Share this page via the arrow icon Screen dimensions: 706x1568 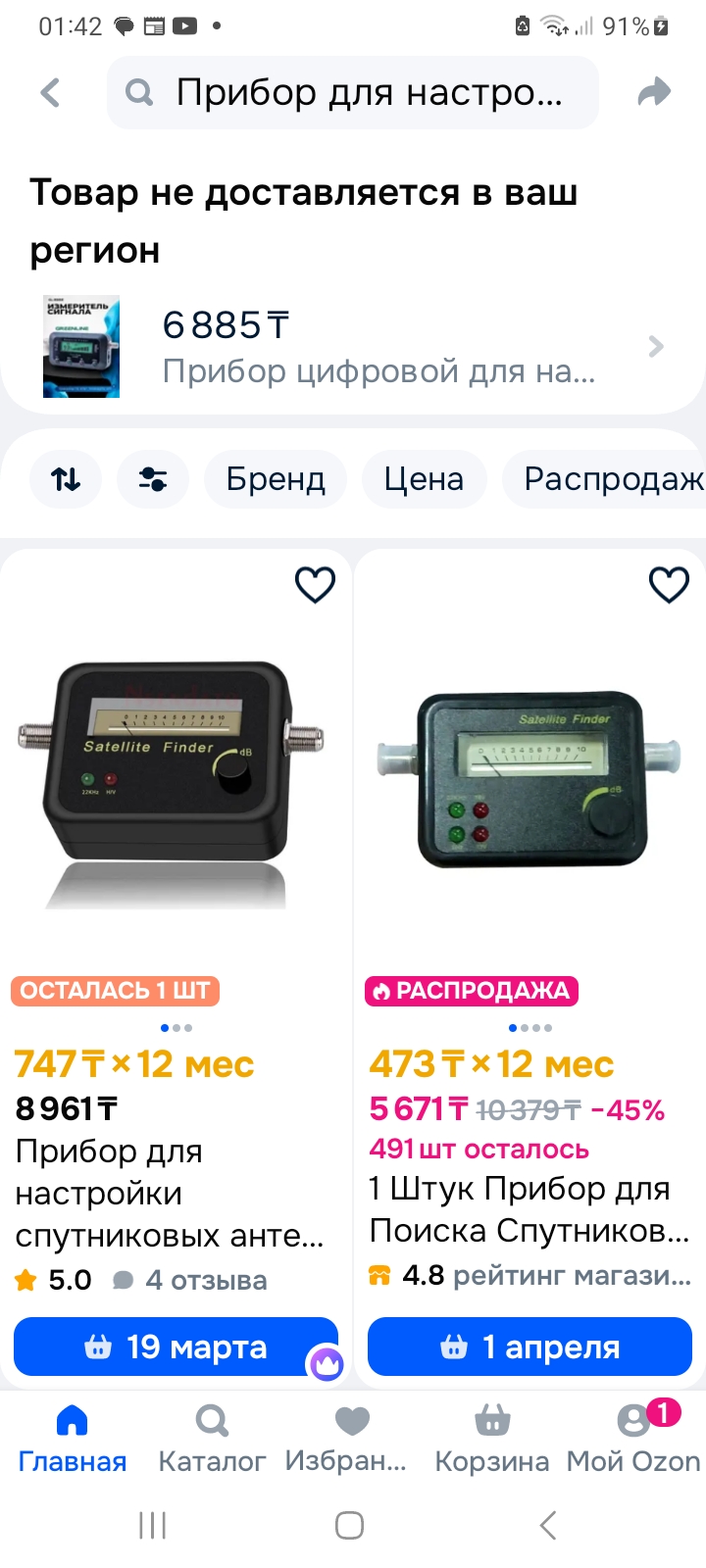[654, 93]
